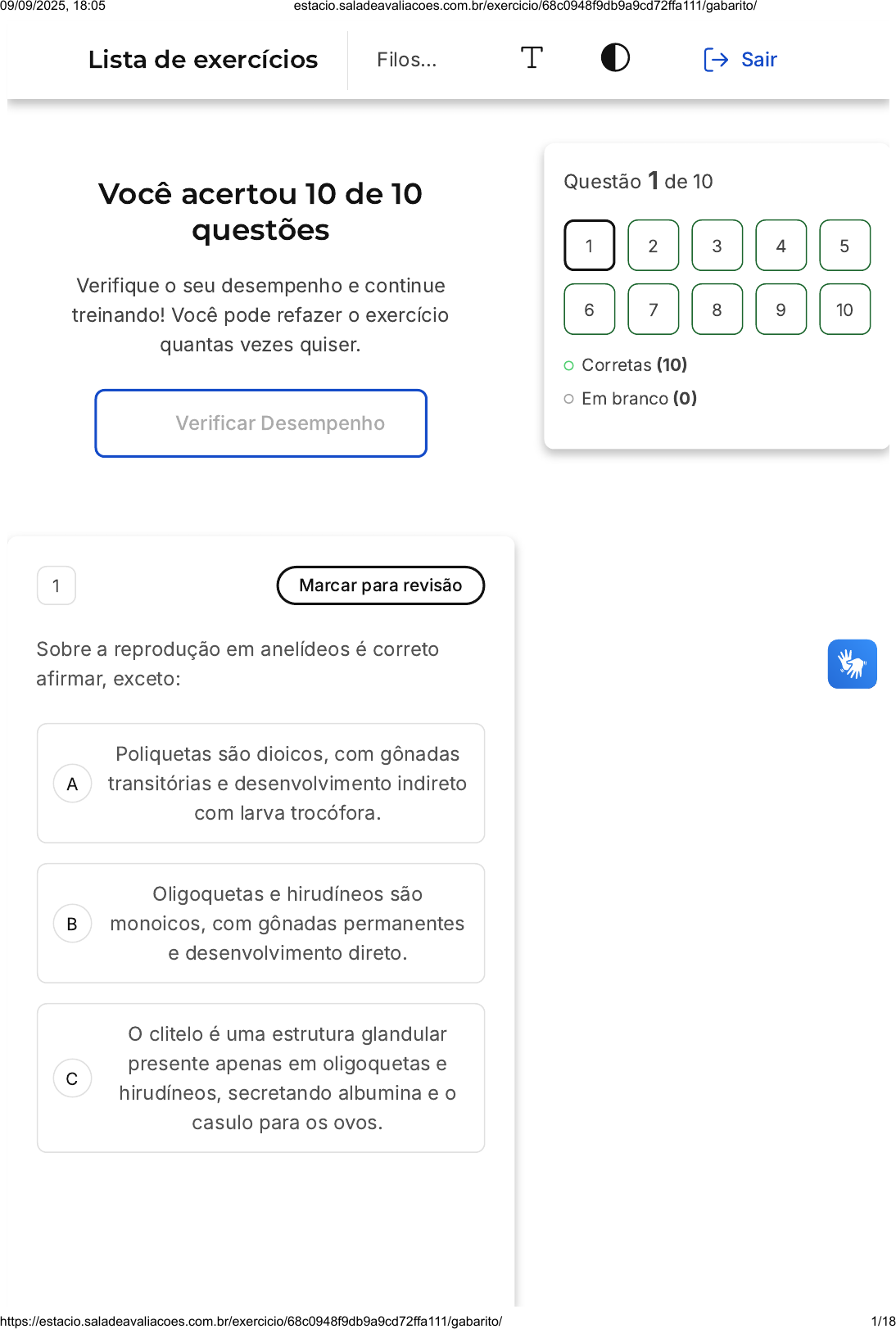The height and width of the screenshot is (1329, 896).
Task: Go to question 2
Action: point(653,246)
